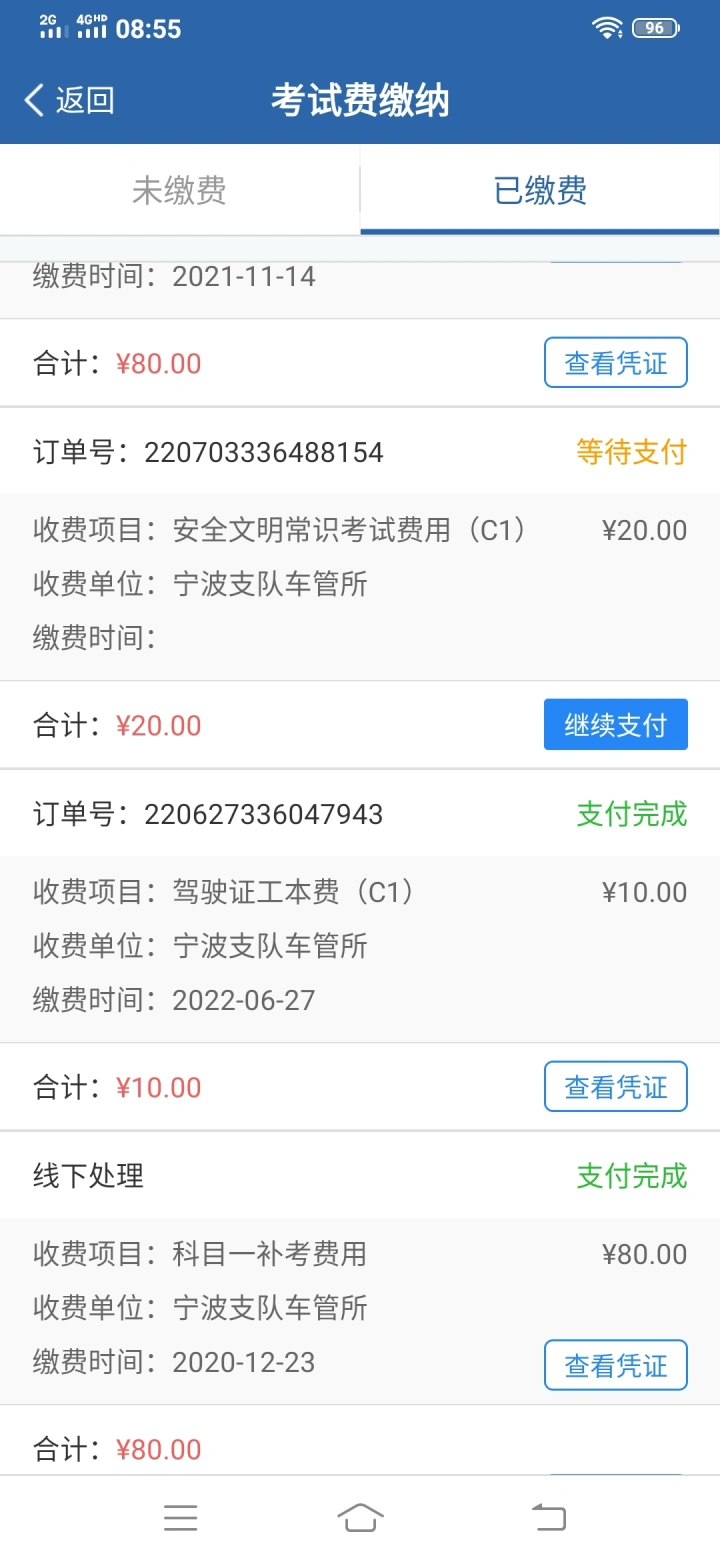This screenshot has height=1560, width=720.
Task: Go back using the 返回 button
Action: click(x=68, y=100)
